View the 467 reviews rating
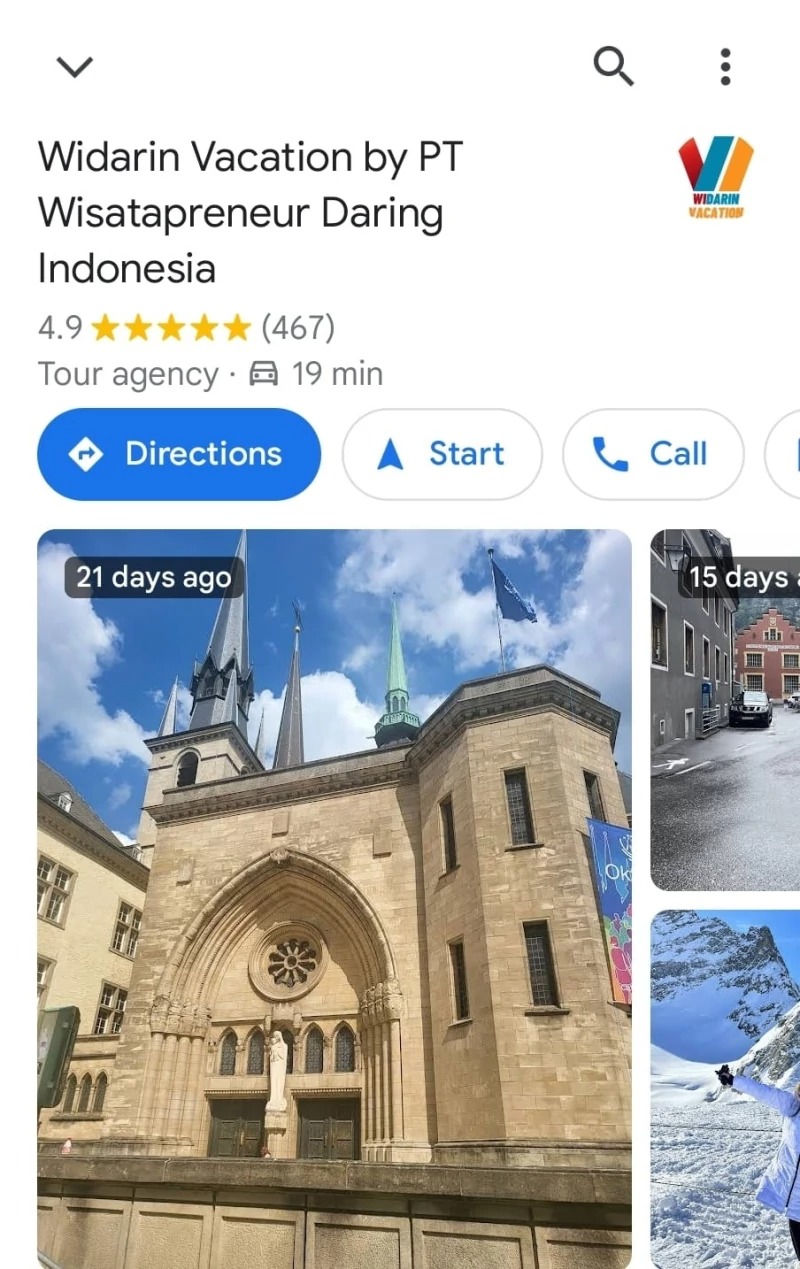 (186, 327)
